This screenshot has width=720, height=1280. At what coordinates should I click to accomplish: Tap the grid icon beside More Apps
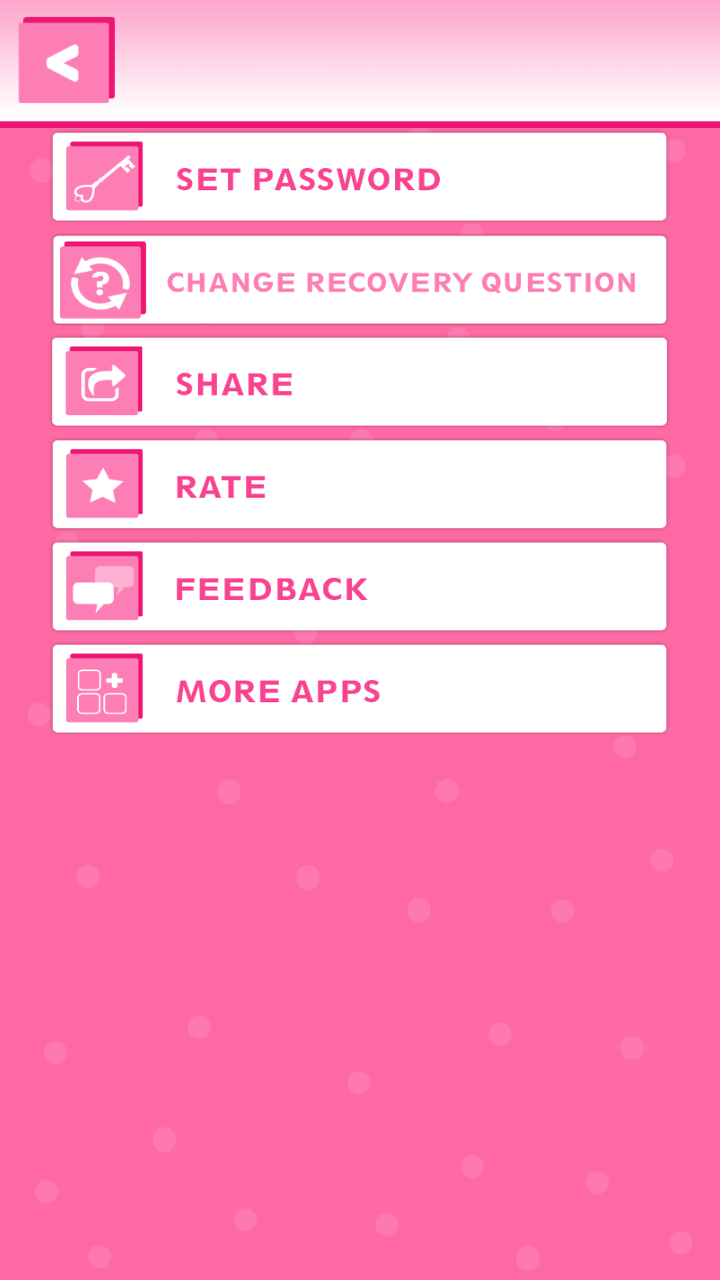[x=103, y=687]
